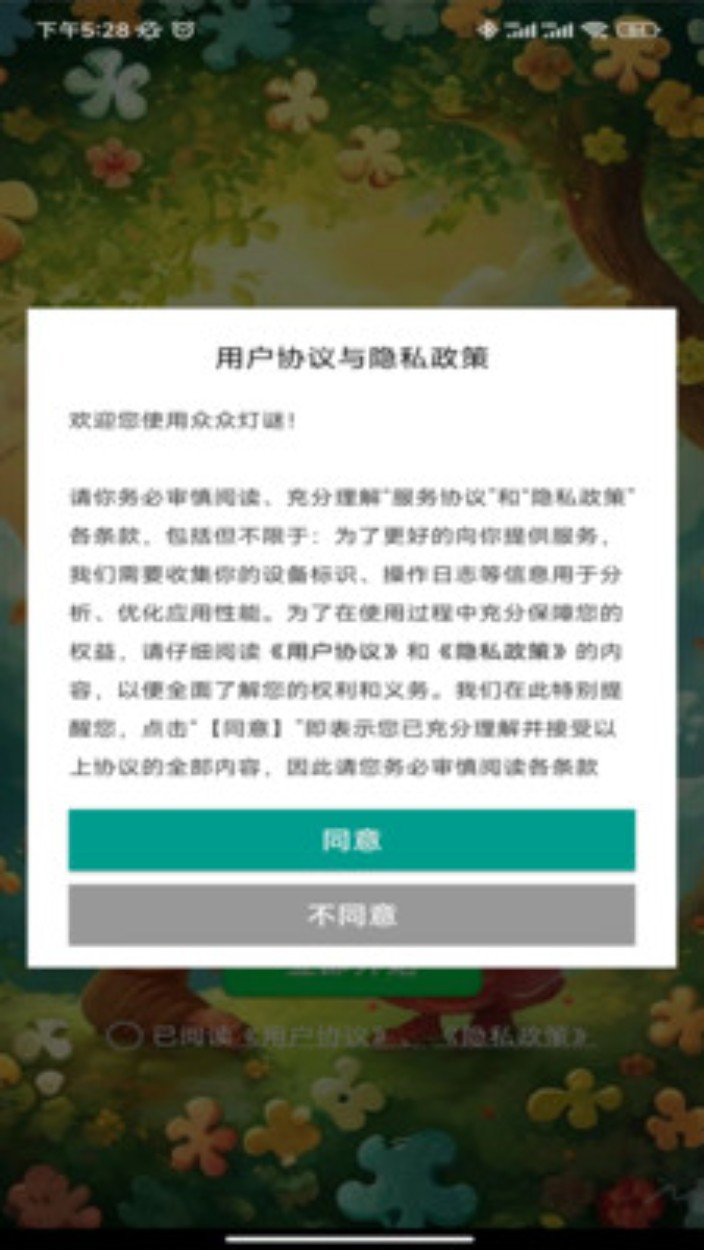Decline with the gray 不同意 button
This screenshot has height=1250, width=704.
[x=351, y=914]
